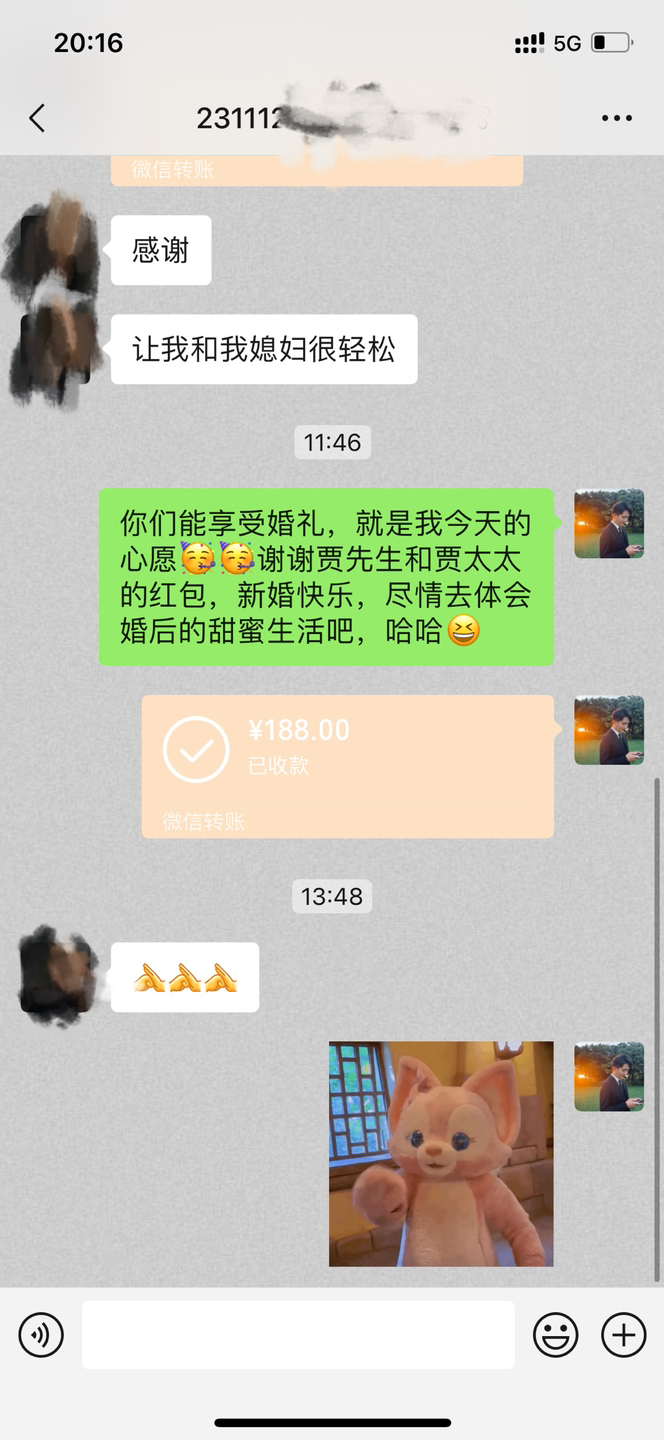Viewport: 664px width, 1440px height.
Task: Open sender avatar beside the sticker image
Action: pyautogui.click(x=609, y=1076)
